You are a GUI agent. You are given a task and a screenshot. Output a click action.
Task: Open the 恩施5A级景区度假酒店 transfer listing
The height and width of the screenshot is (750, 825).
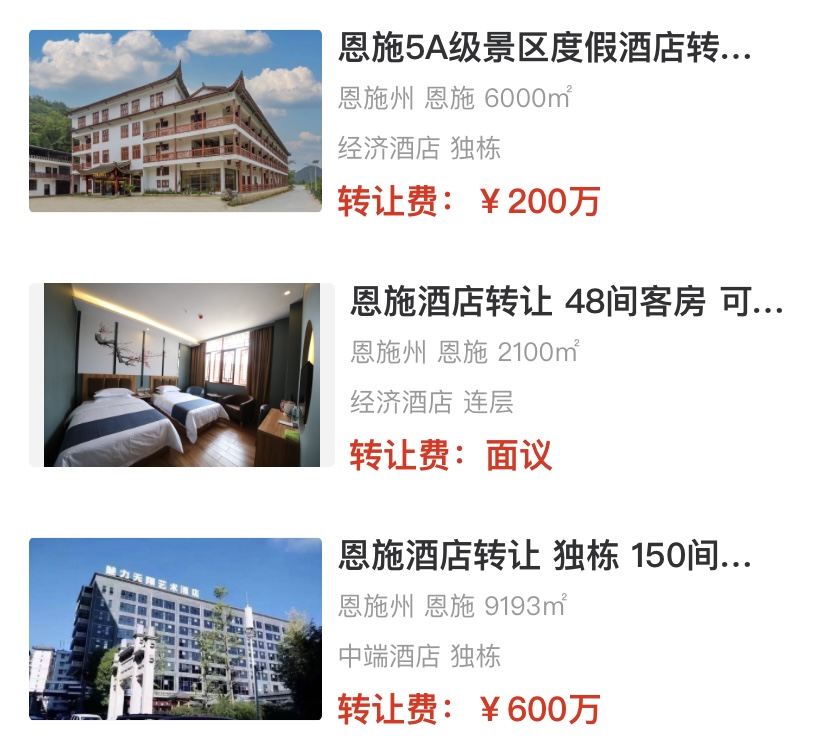point(543,48)
